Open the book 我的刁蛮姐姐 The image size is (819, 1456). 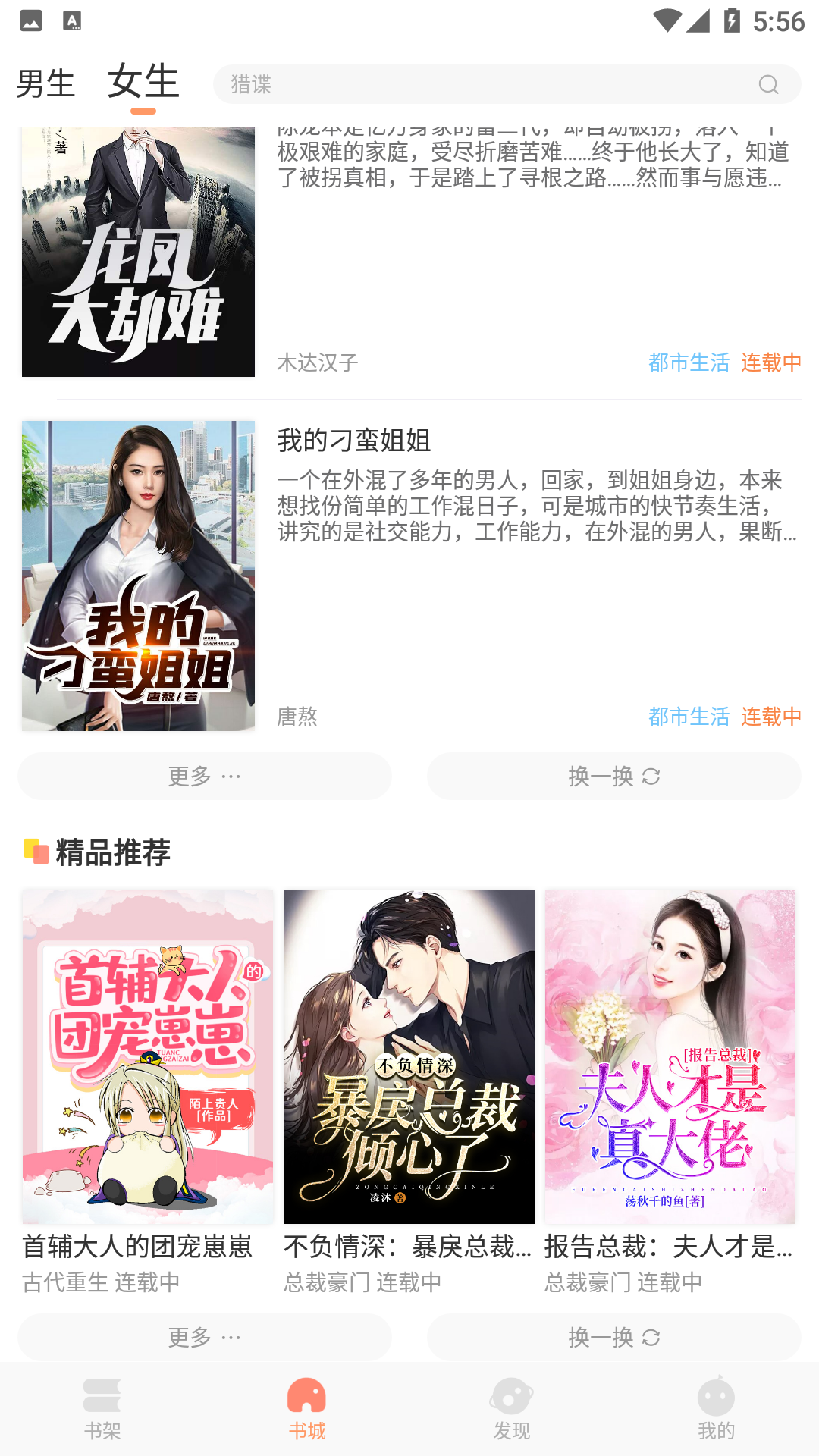click(x=138, y=576)
